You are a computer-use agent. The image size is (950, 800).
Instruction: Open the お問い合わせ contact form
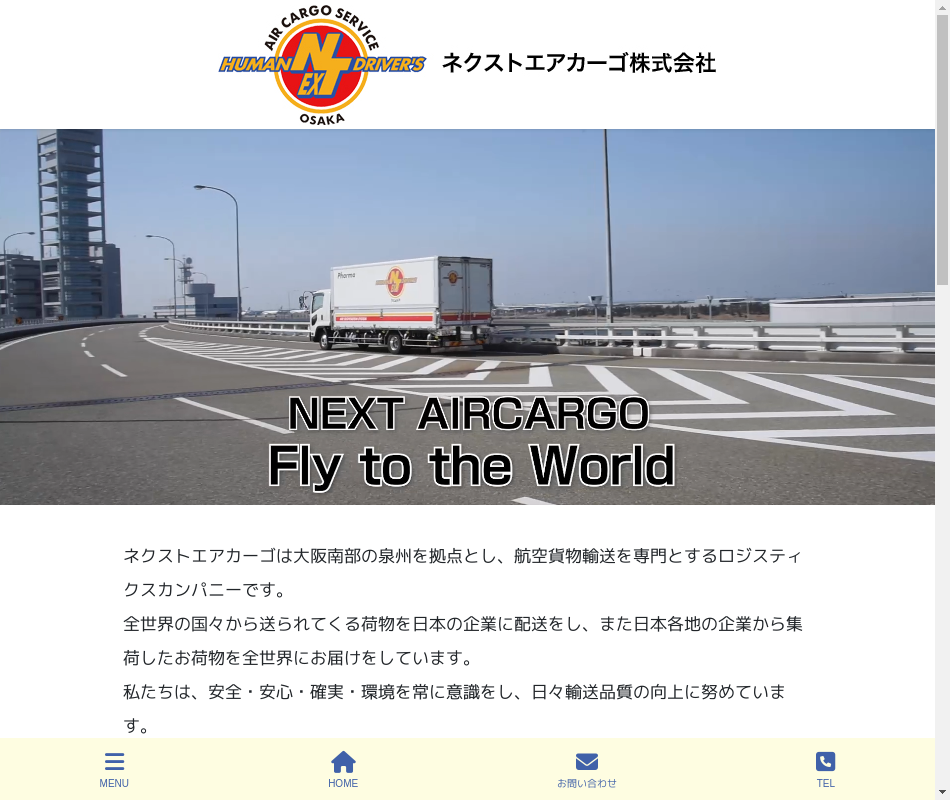pyautogui.click(x=587, y=769)
